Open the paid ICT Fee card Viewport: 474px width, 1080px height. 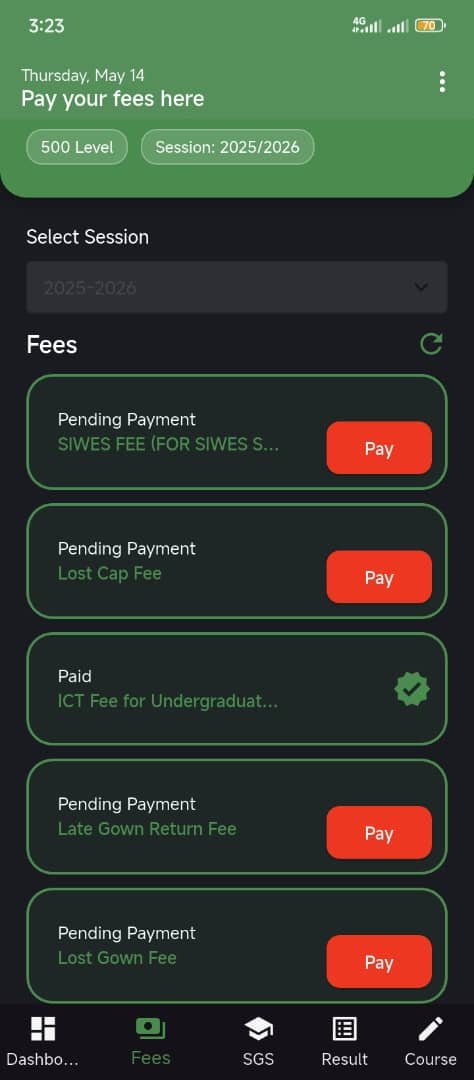[237, 689]
